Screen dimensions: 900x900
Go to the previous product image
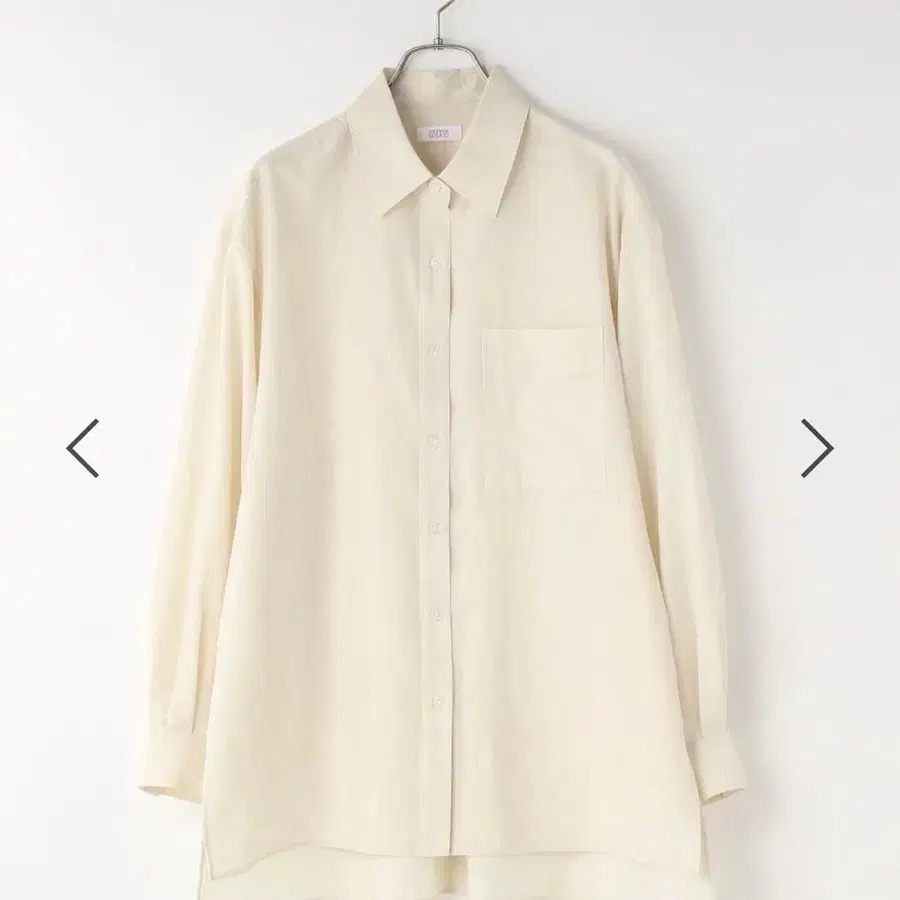coord(83,447)
